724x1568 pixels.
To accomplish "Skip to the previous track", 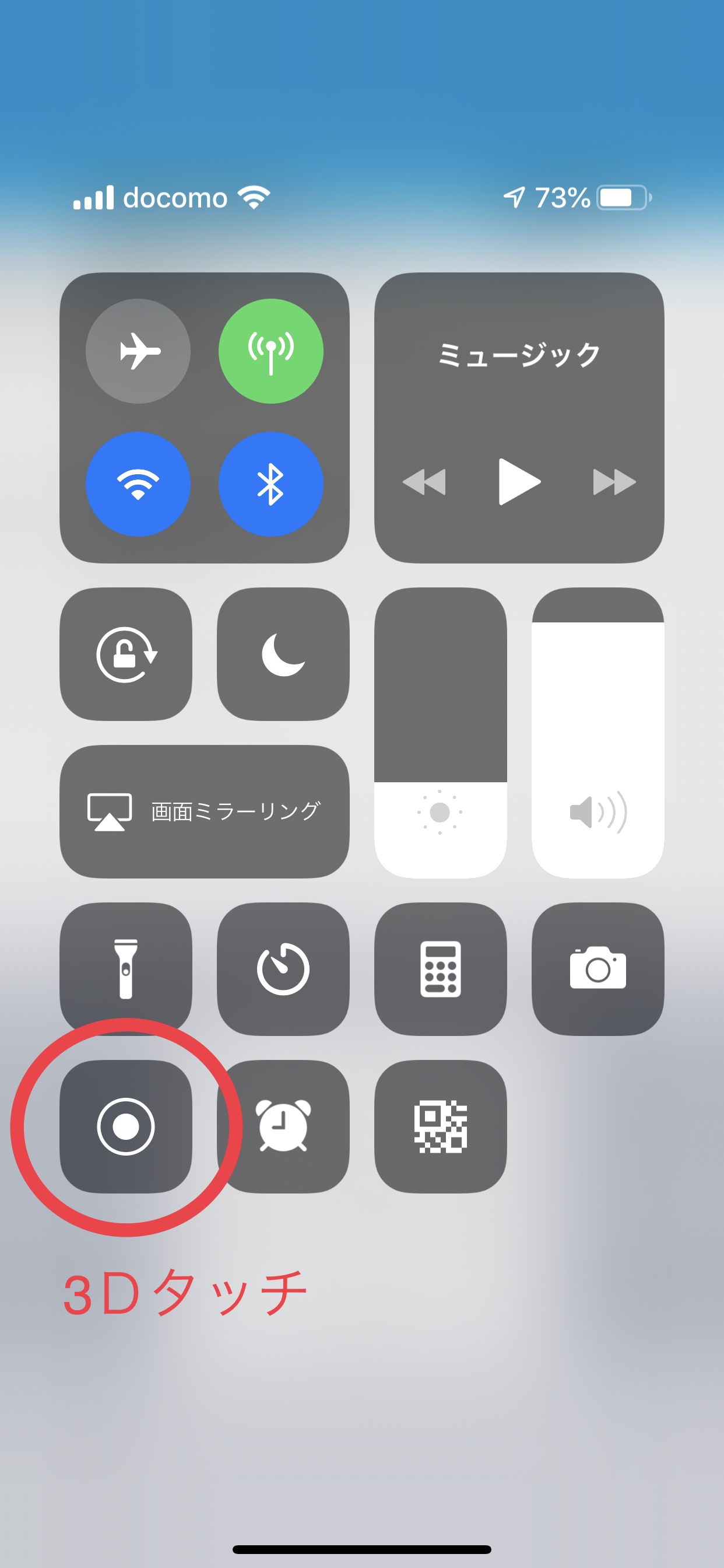I will point(425,481).
